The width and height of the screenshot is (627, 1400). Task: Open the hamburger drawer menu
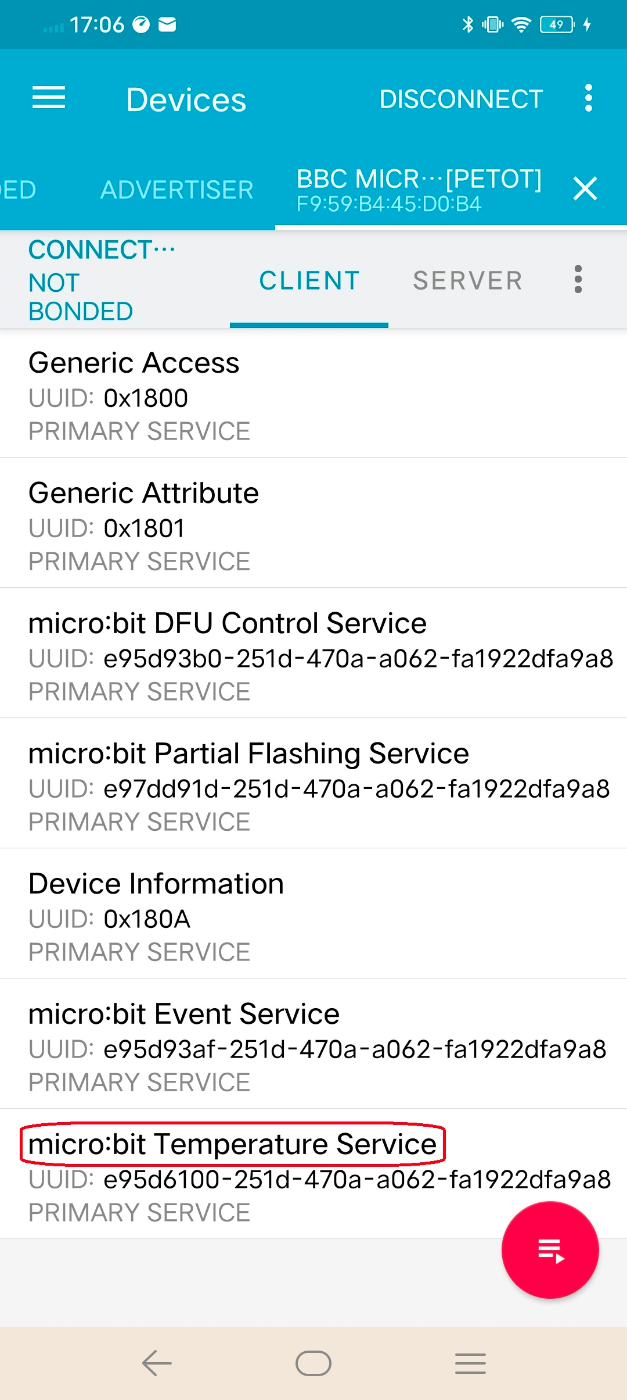(x=49, y=98)
